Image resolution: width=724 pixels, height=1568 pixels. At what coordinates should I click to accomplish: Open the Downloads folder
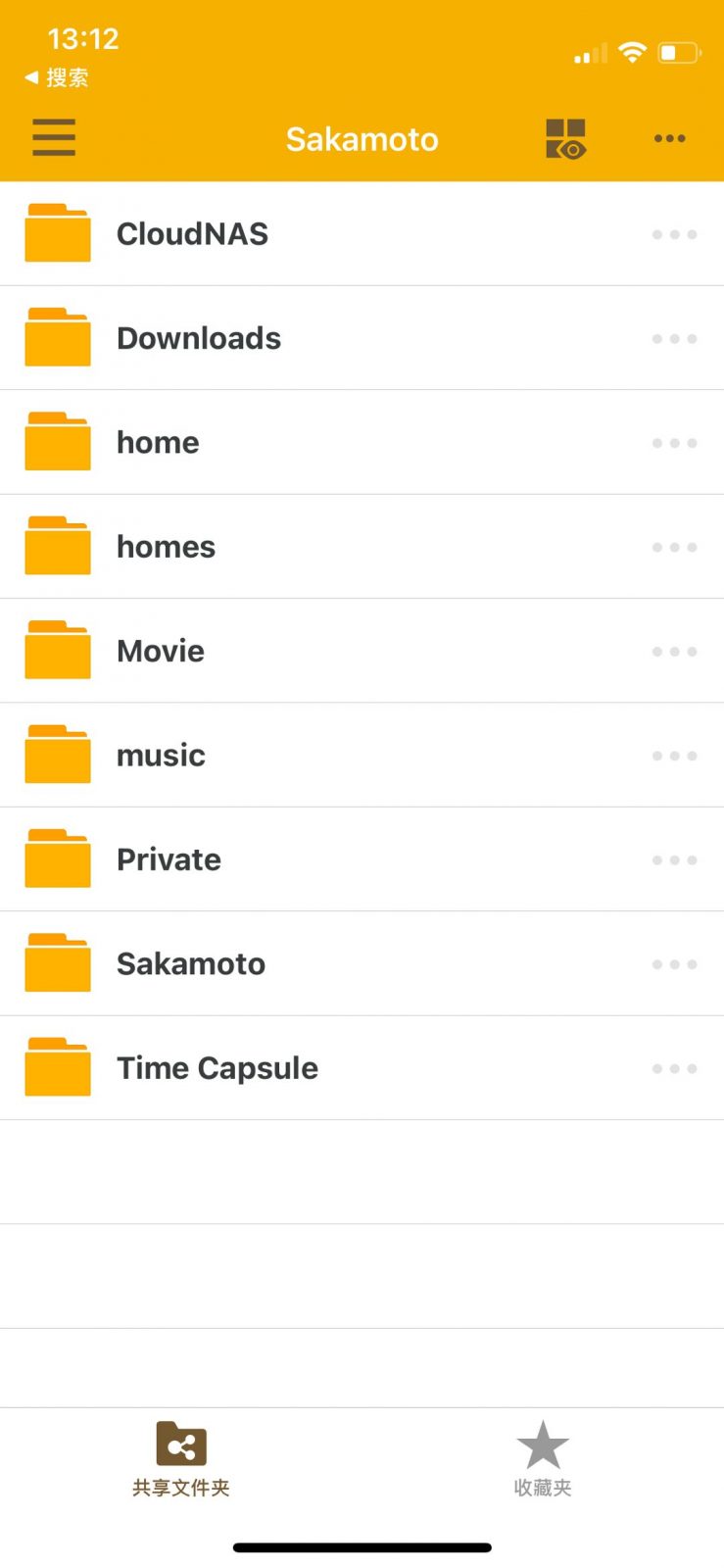(x=362, y=338)
